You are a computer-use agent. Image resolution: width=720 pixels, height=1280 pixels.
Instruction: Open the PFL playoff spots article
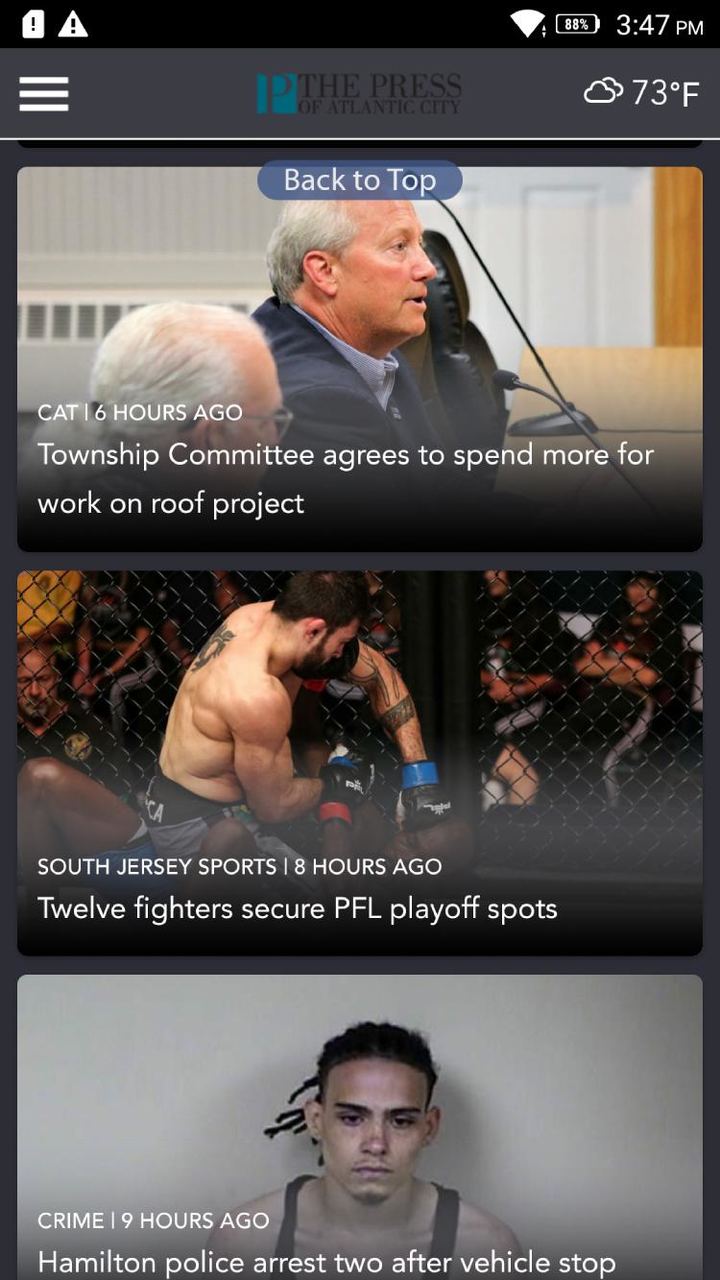(x=297, y=908)
